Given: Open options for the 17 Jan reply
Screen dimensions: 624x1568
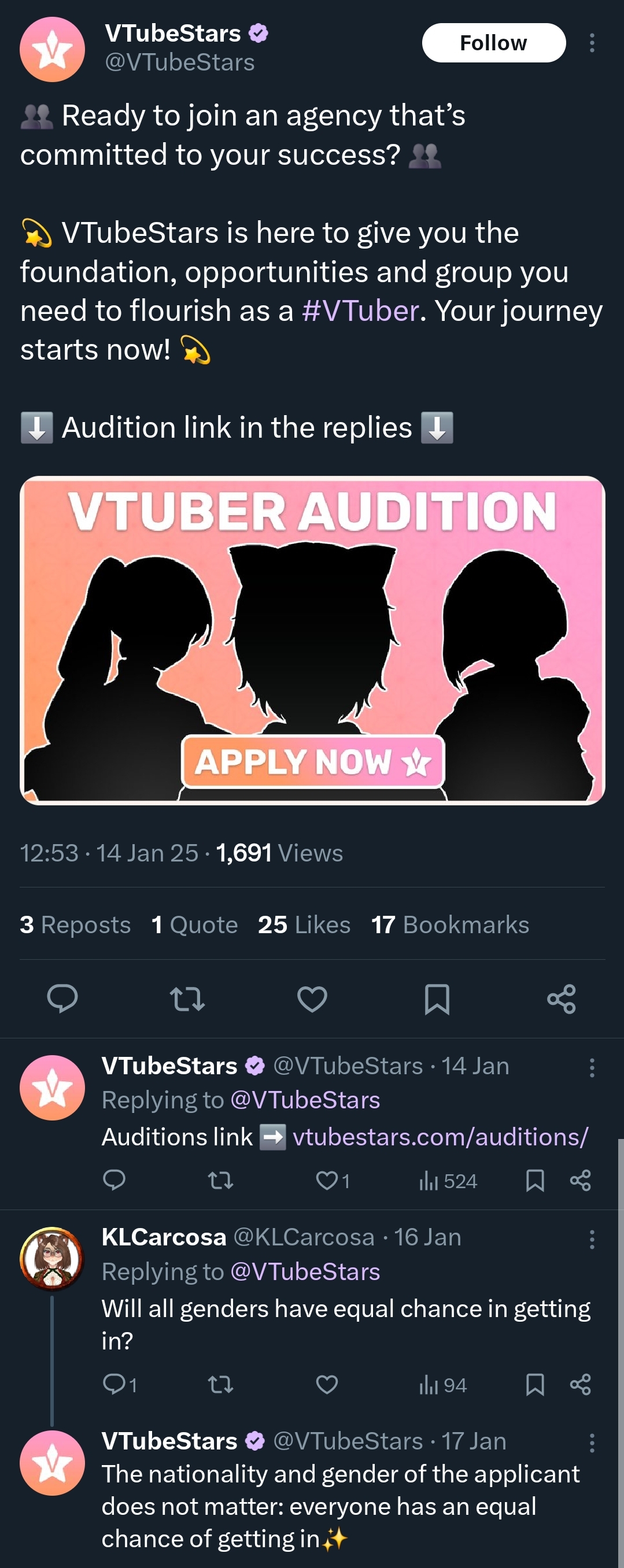Looking at the screenshot, I should (x=591, y=1442).
